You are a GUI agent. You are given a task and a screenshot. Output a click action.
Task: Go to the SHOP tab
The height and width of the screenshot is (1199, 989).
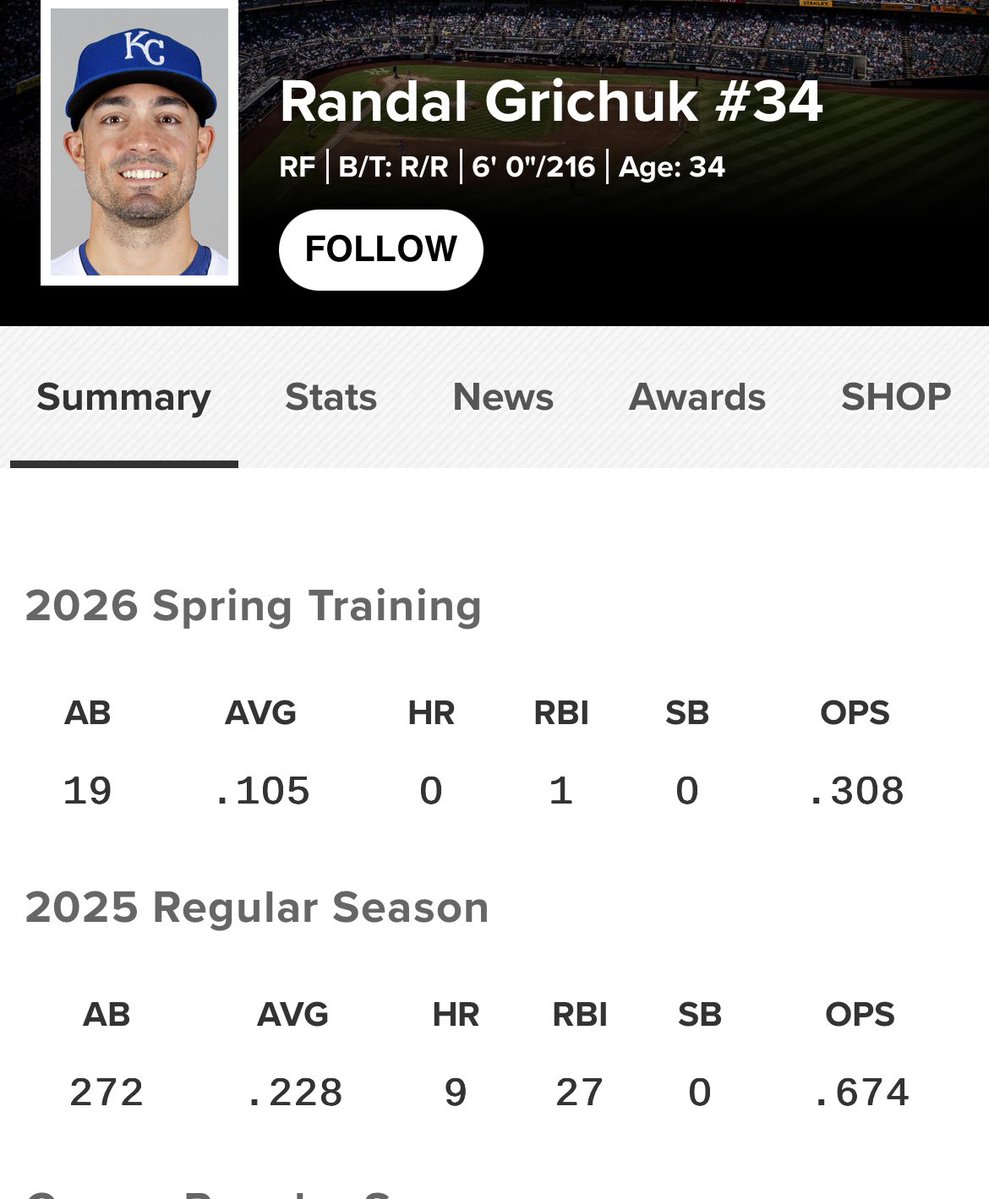coord(895,397)
